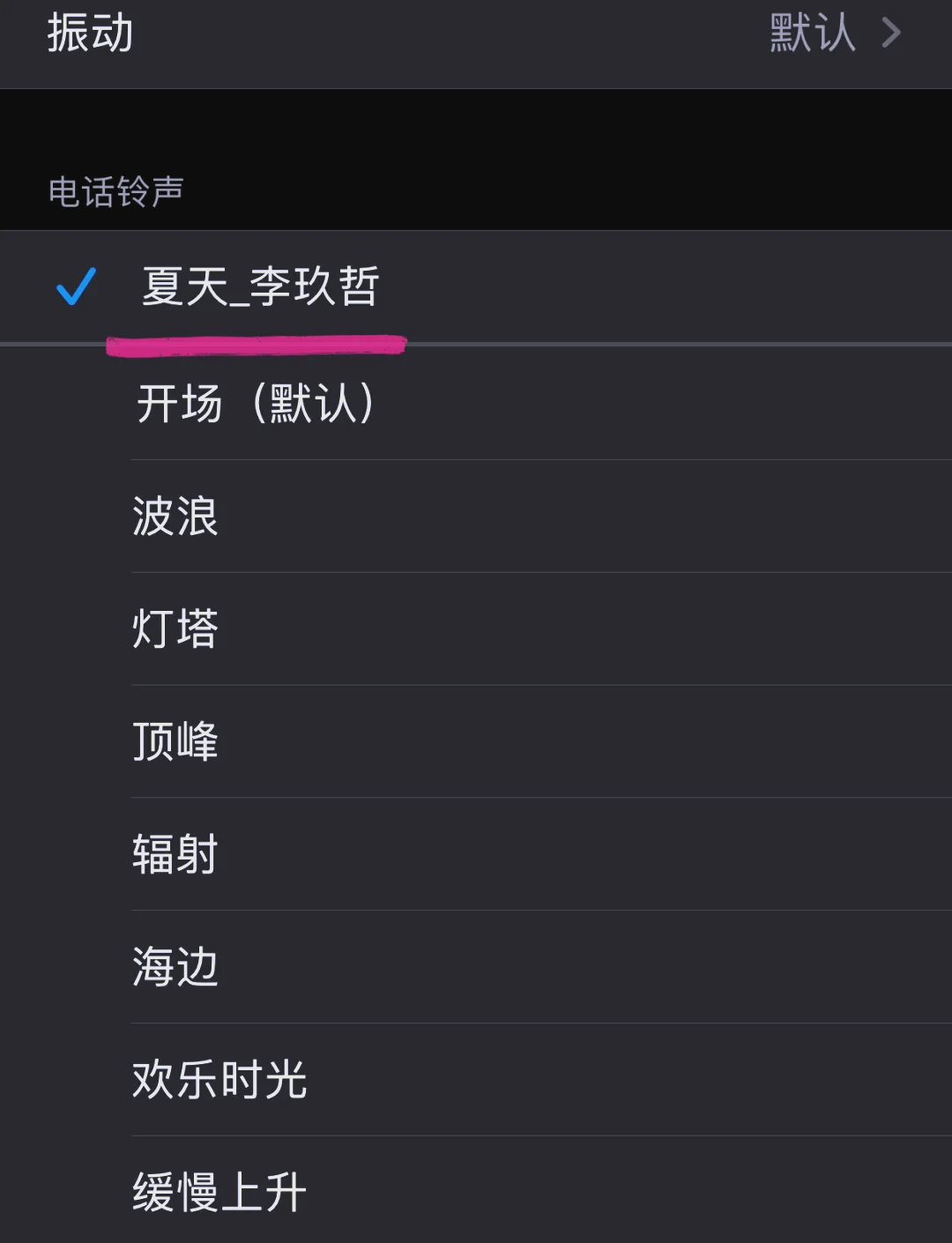Choose the 灯塔 ringtone

click(x=173, y=629)
